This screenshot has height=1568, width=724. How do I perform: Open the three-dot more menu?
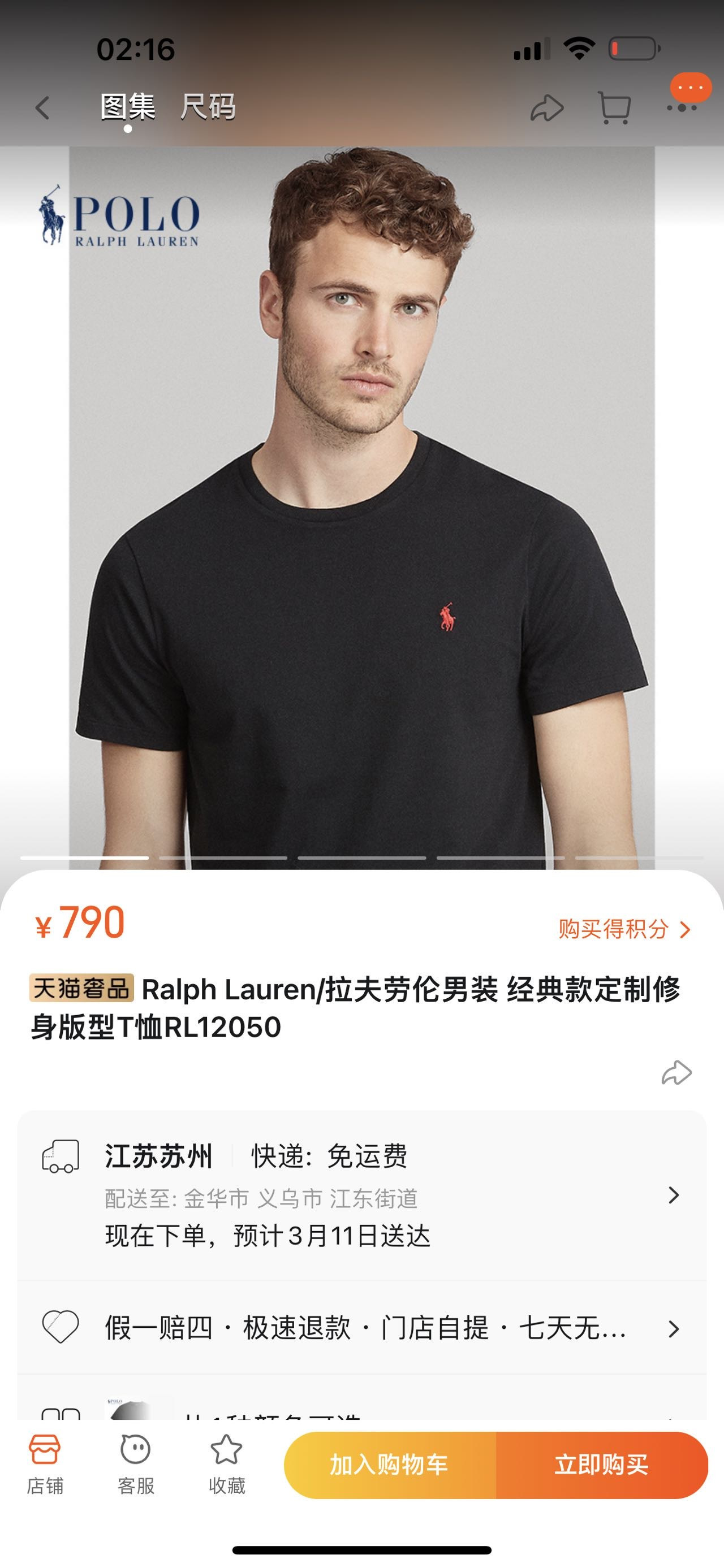click(x=682, y=108)
